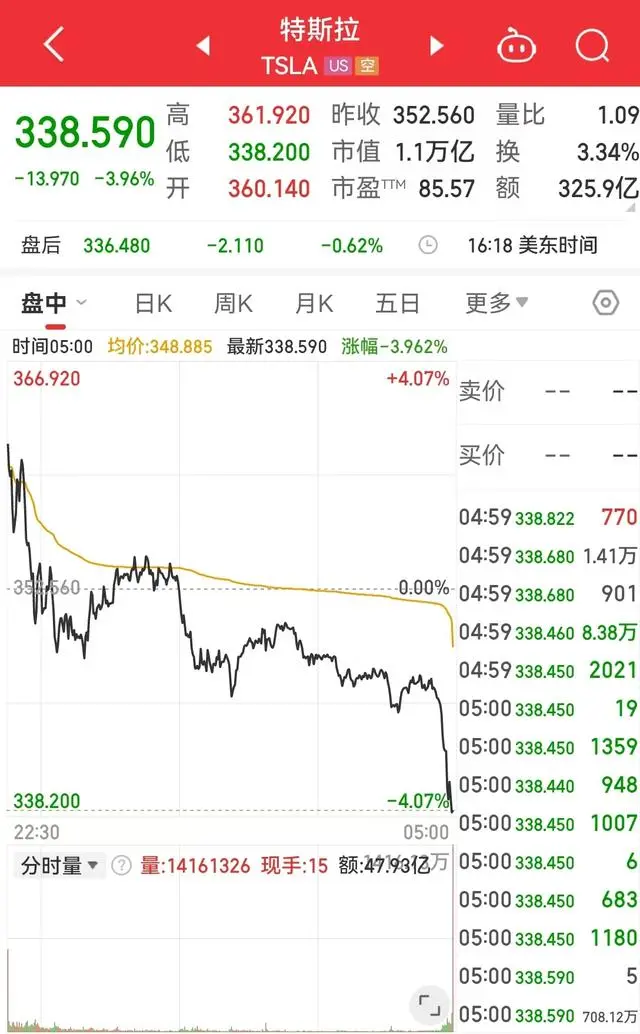Screen dimensions: 640x1034
Task: Expand the 更多 chart options
Action: (496, 303)
